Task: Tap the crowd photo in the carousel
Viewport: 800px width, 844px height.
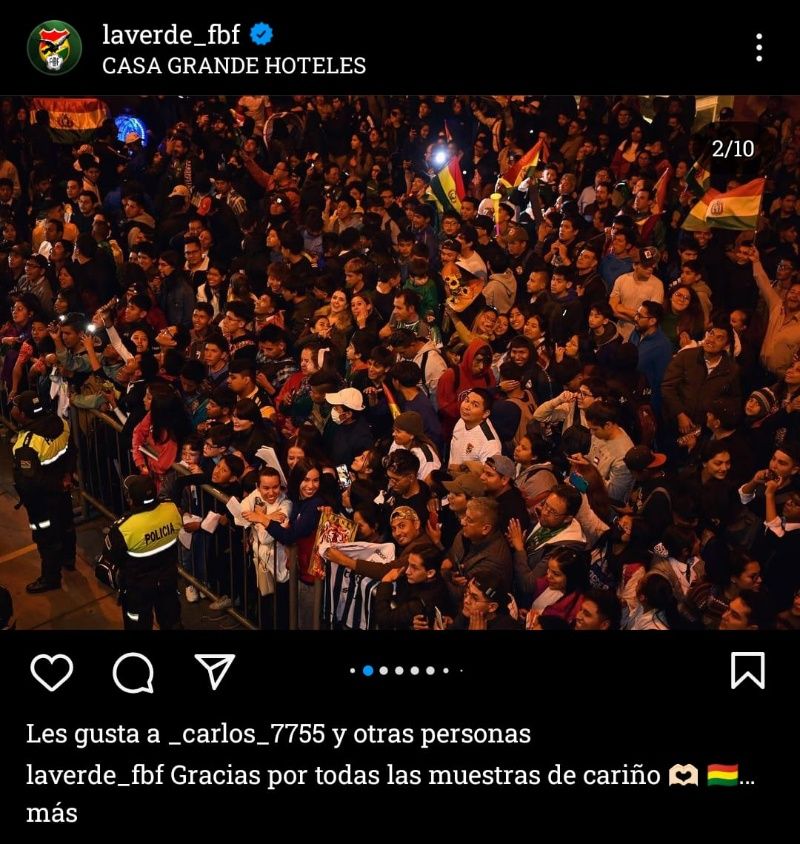Action: point(400,362)
